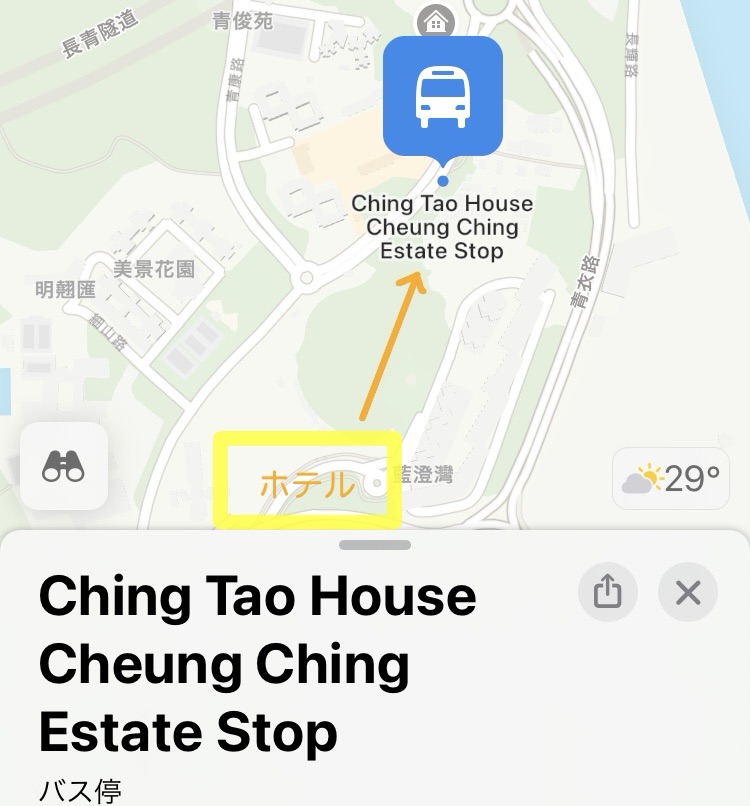This screenshot has height=806, width=750.
Task: Open the weather widget showing 29°
Action: point(671,480)
